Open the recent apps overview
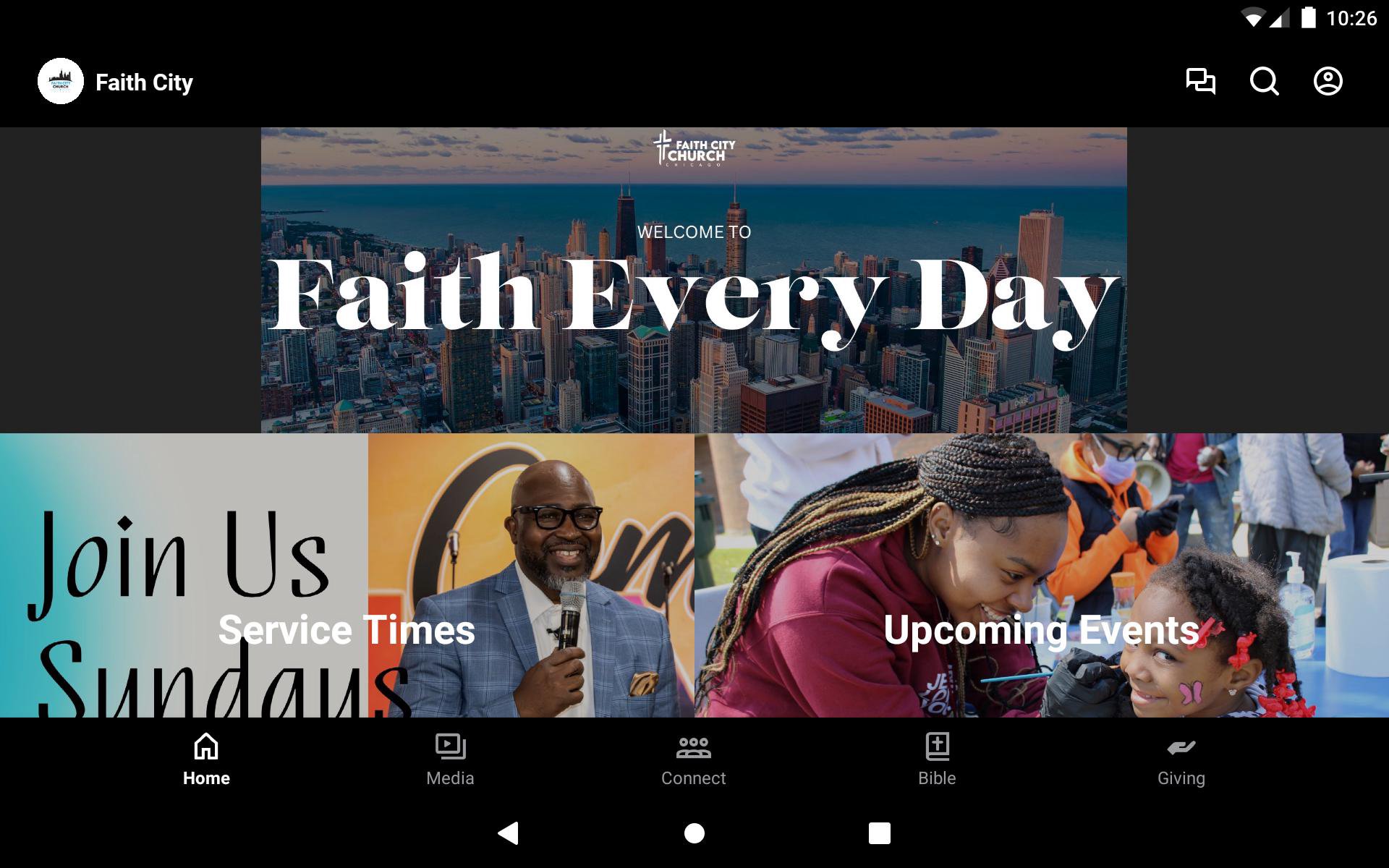The width and height of the screenshot is (1389, 868). pos(879,833)
